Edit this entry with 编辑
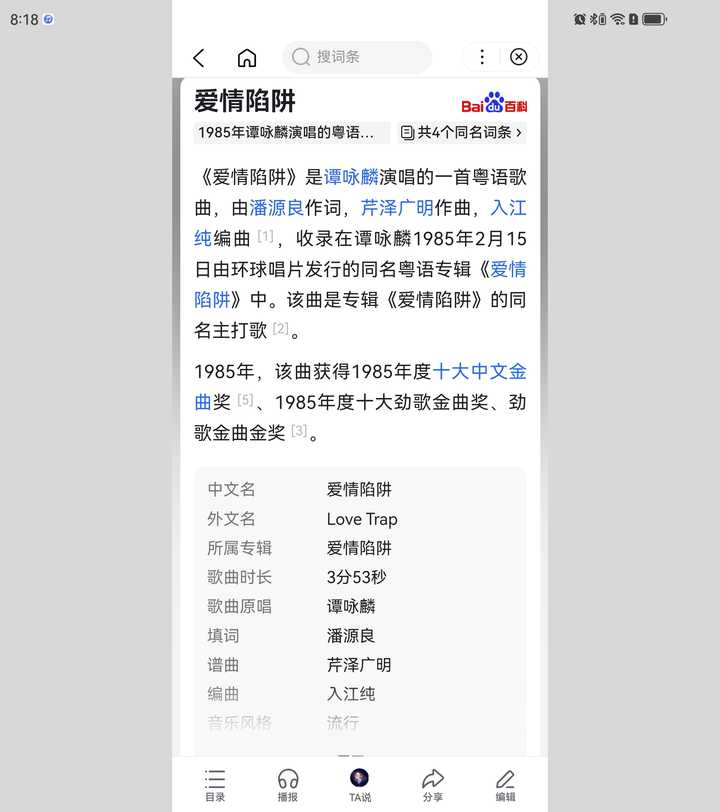The height and width of the screenshot is (812, 720). click(505, 785)
